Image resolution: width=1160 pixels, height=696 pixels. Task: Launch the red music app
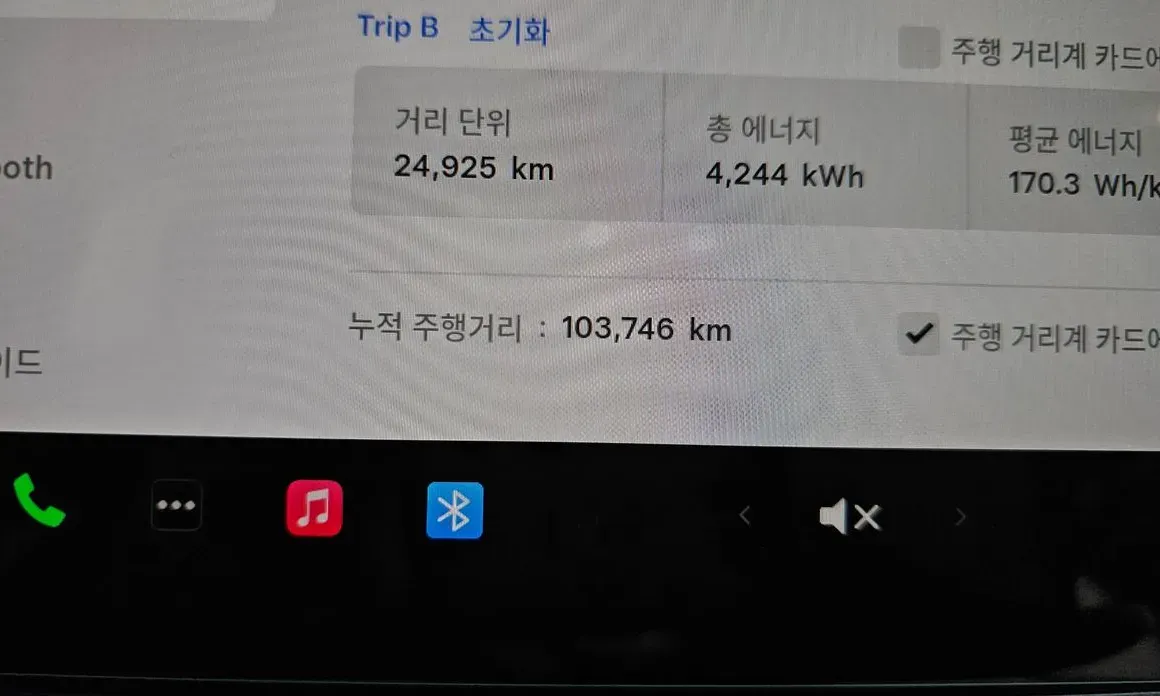click(314, 508)
